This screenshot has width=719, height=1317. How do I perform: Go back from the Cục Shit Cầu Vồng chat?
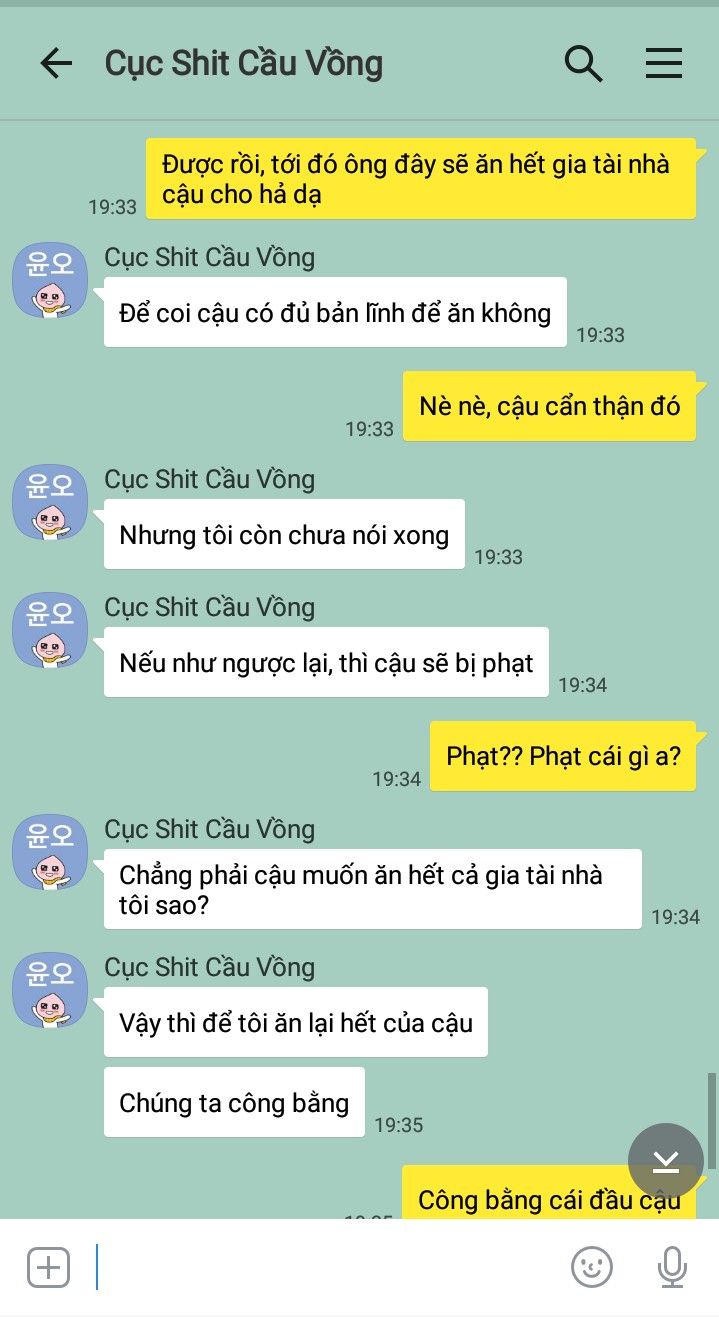coord(56,64)
